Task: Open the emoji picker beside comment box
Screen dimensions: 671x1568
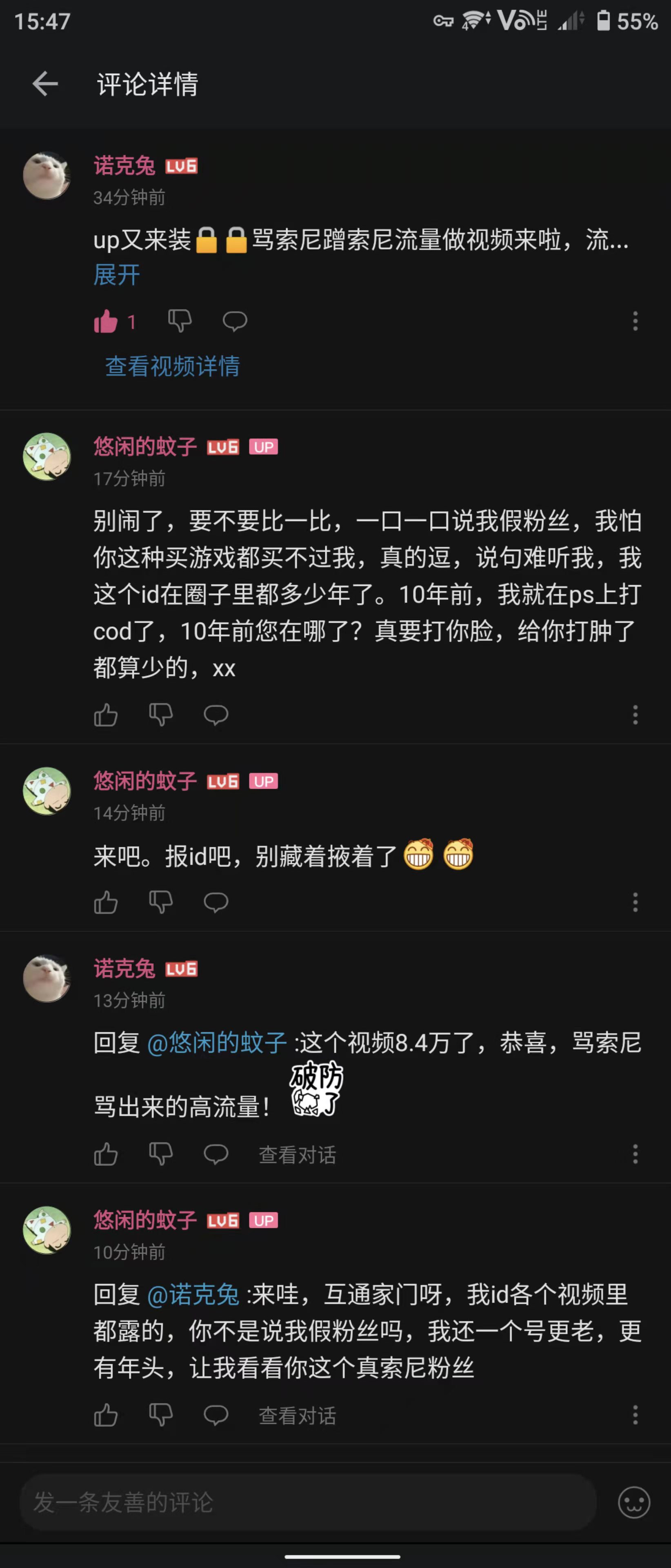Action: 634,1502
